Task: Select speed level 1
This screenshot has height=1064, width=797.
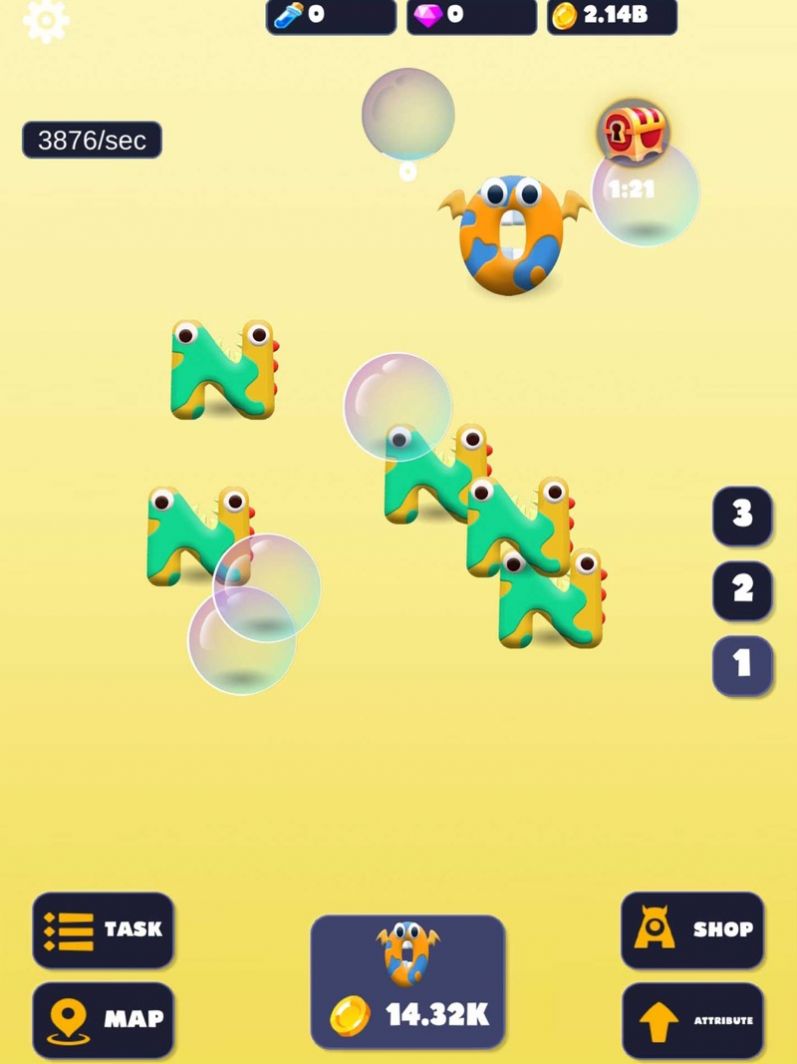Action: click(742, 664)
